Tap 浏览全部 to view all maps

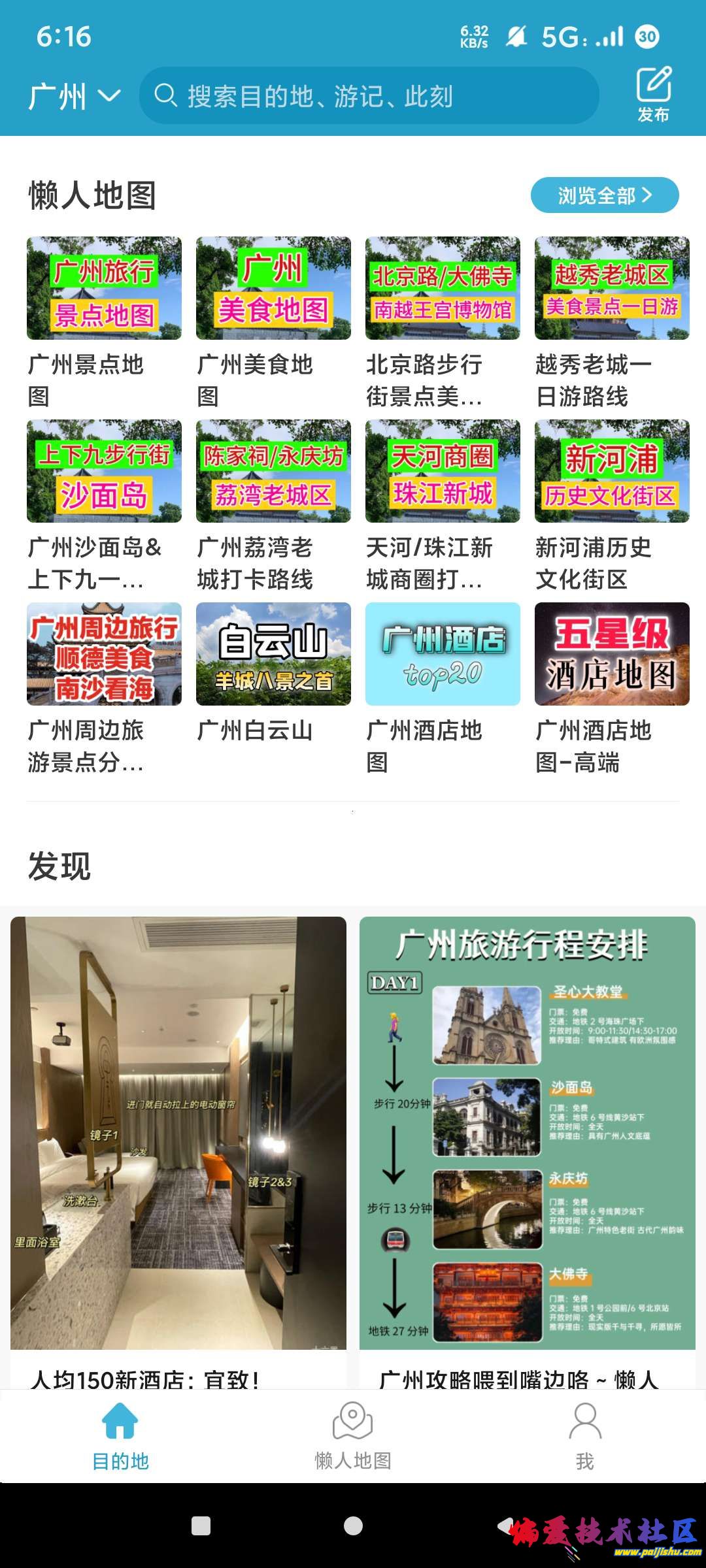pyautogui.click(x=604, y=195)
